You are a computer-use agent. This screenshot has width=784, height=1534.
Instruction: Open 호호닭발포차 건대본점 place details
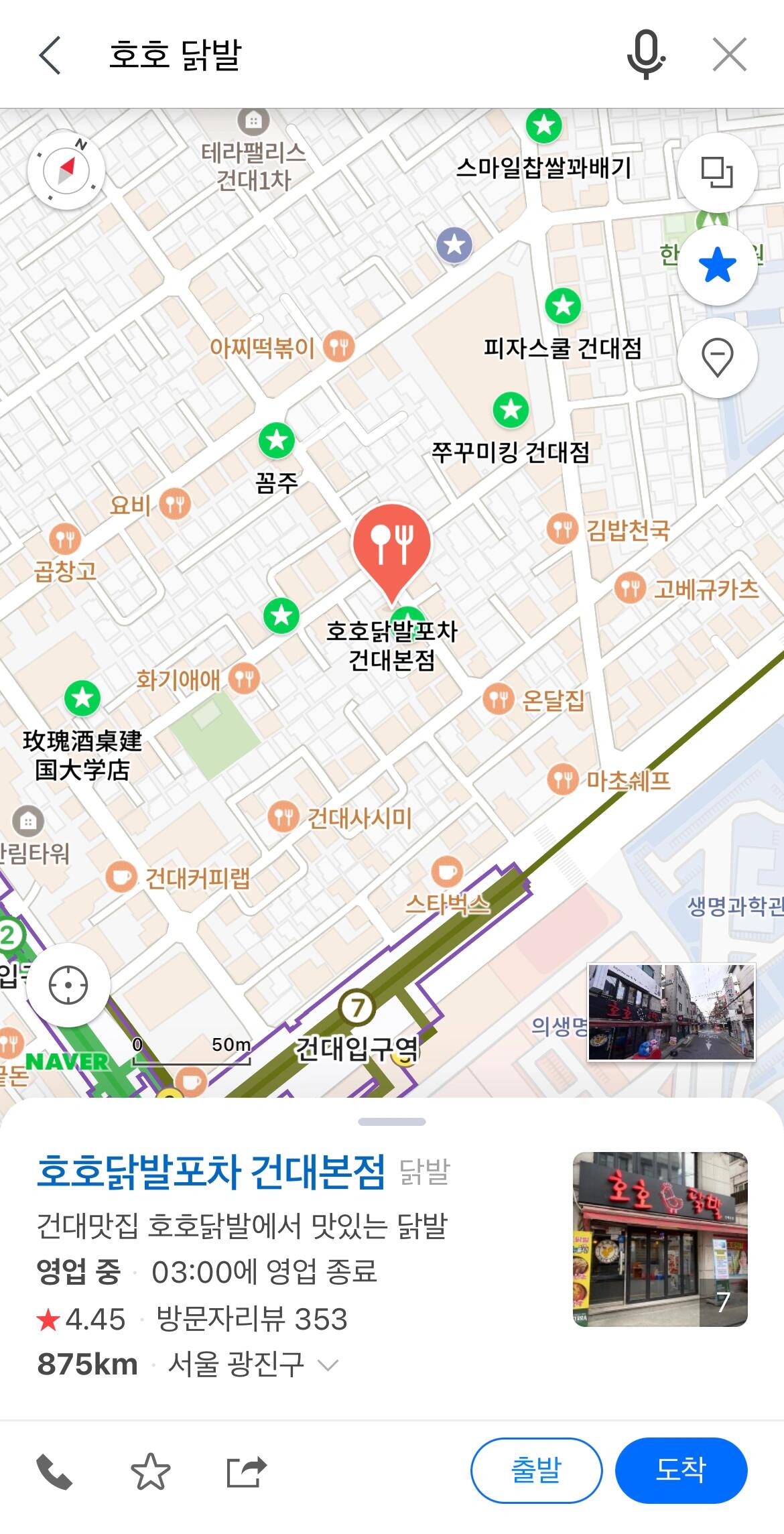tap(211, 1172)
